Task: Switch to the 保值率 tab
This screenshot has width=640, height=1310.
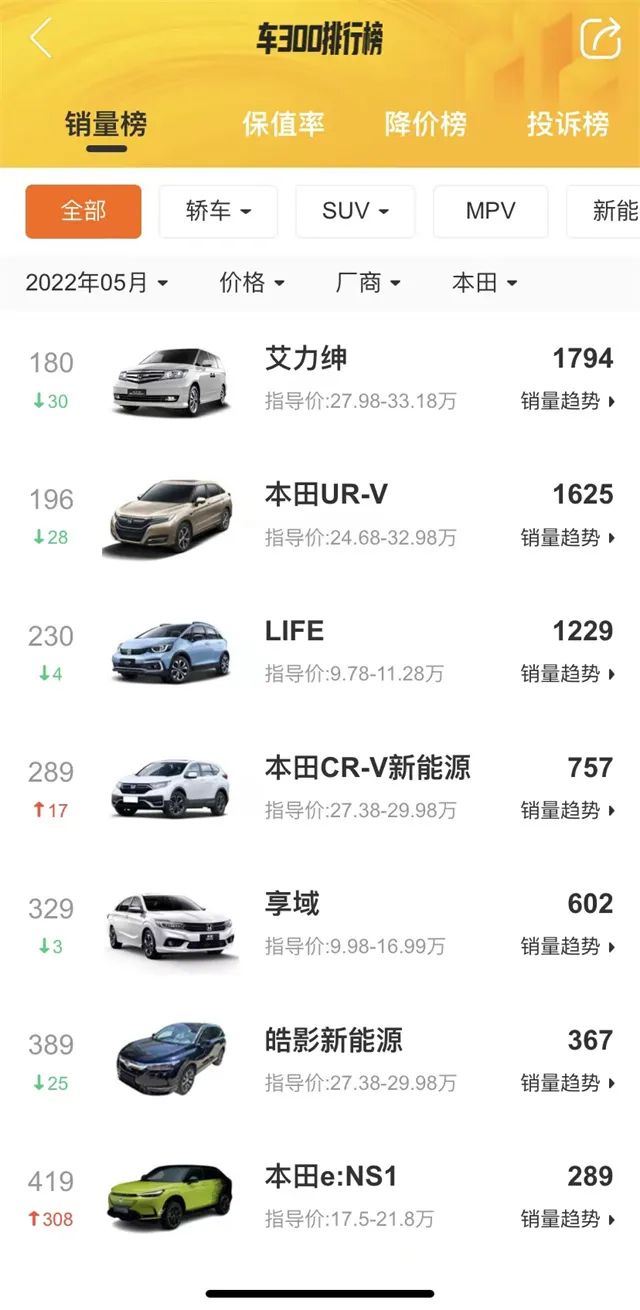Action: (x=283, y=124)
